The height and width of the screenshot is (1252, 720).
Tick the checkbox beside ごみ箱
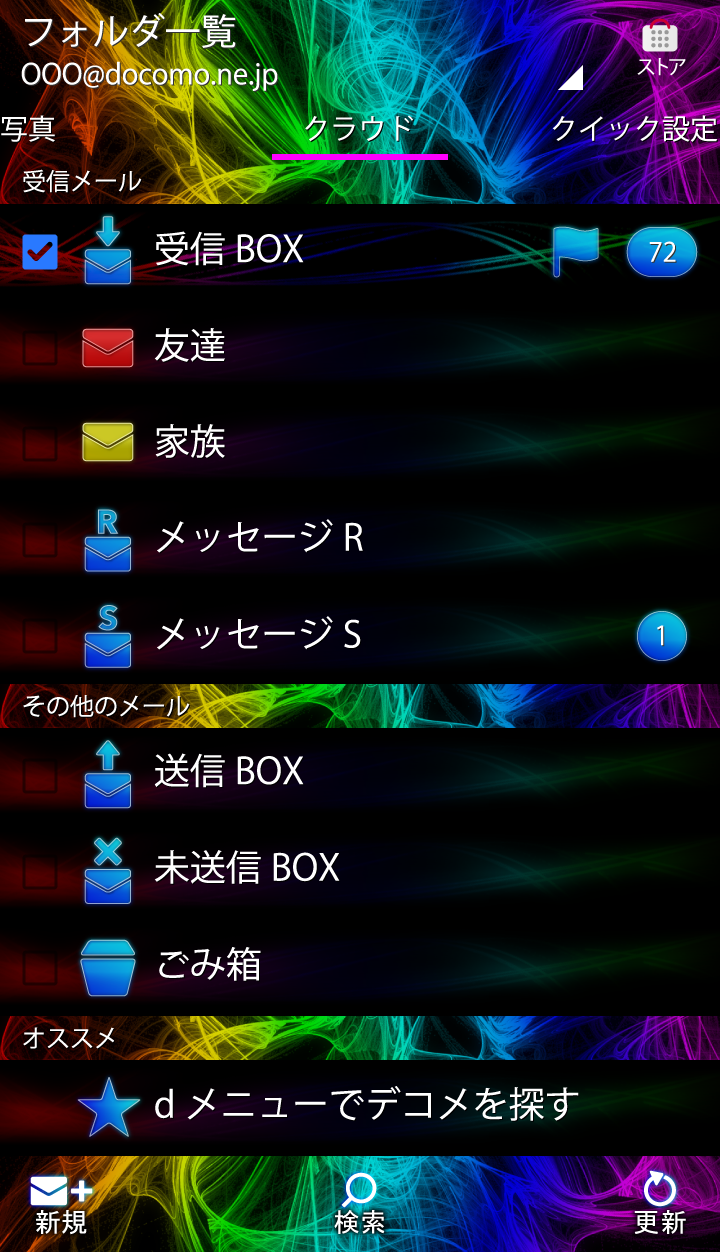pos(40,966)
